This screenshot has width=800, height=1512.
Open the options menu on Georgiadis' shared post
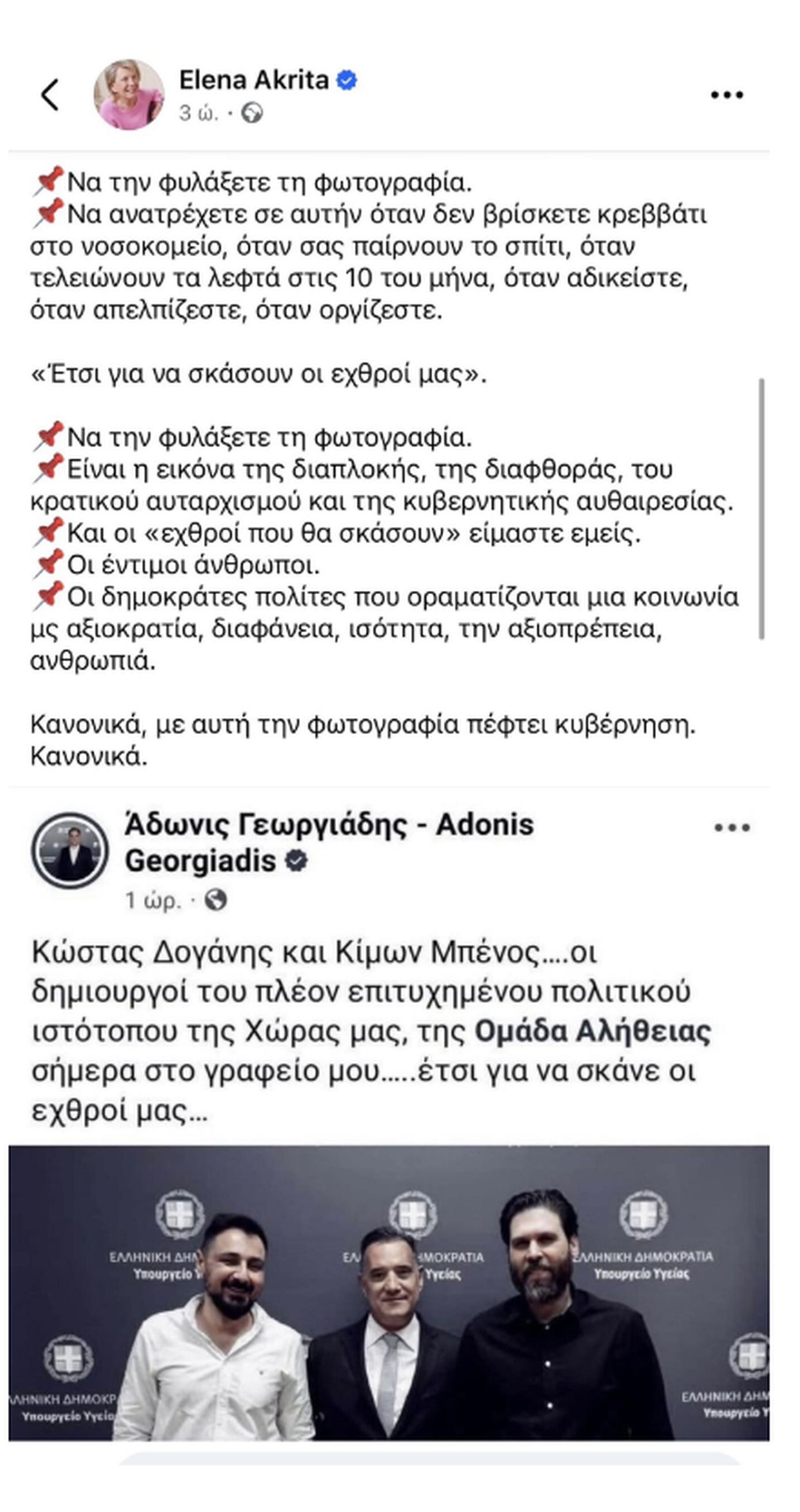tap(732, 827)
